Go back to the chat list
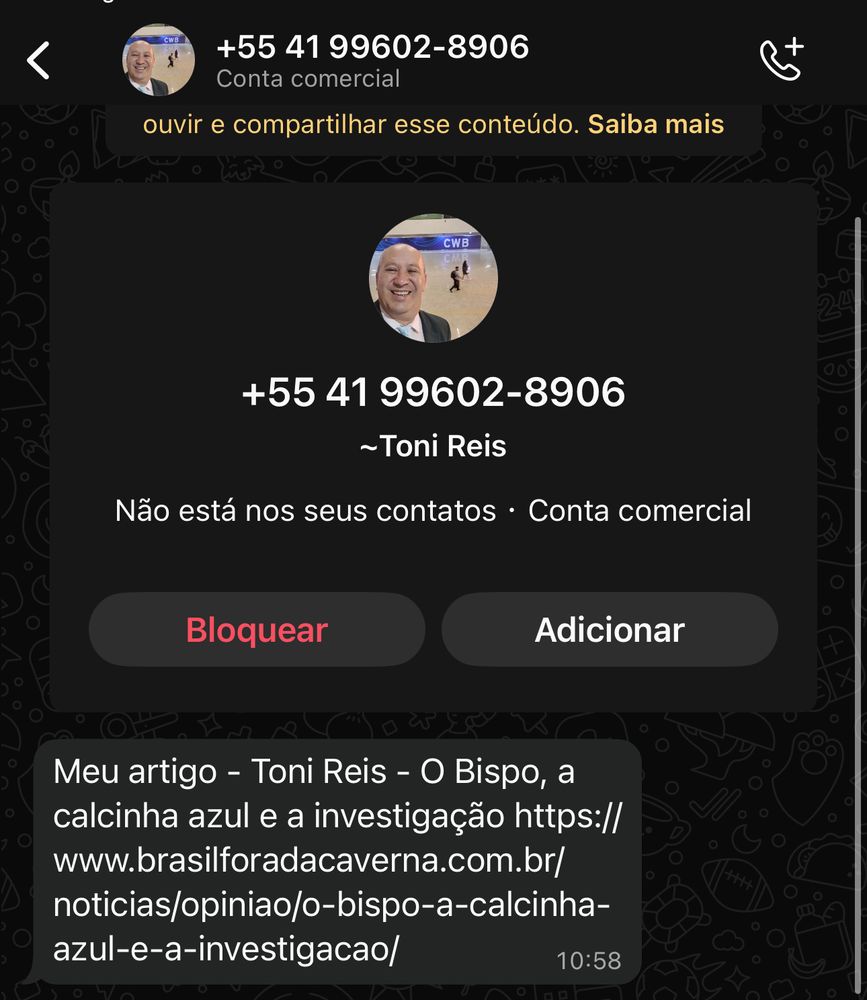This screenshot has width=867, height=1000. point(38,60)
